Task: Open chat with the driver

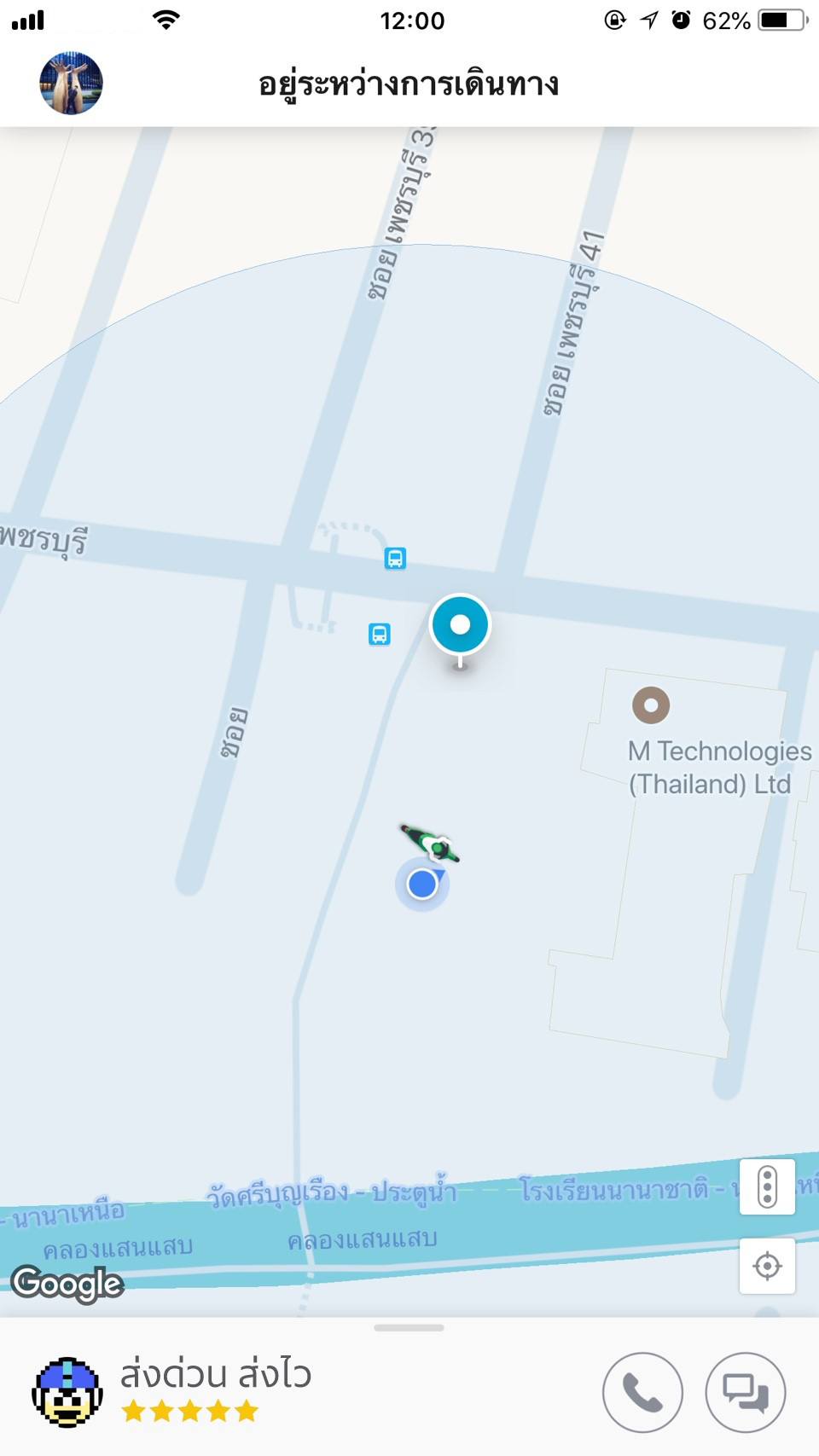Action: 745,1392
